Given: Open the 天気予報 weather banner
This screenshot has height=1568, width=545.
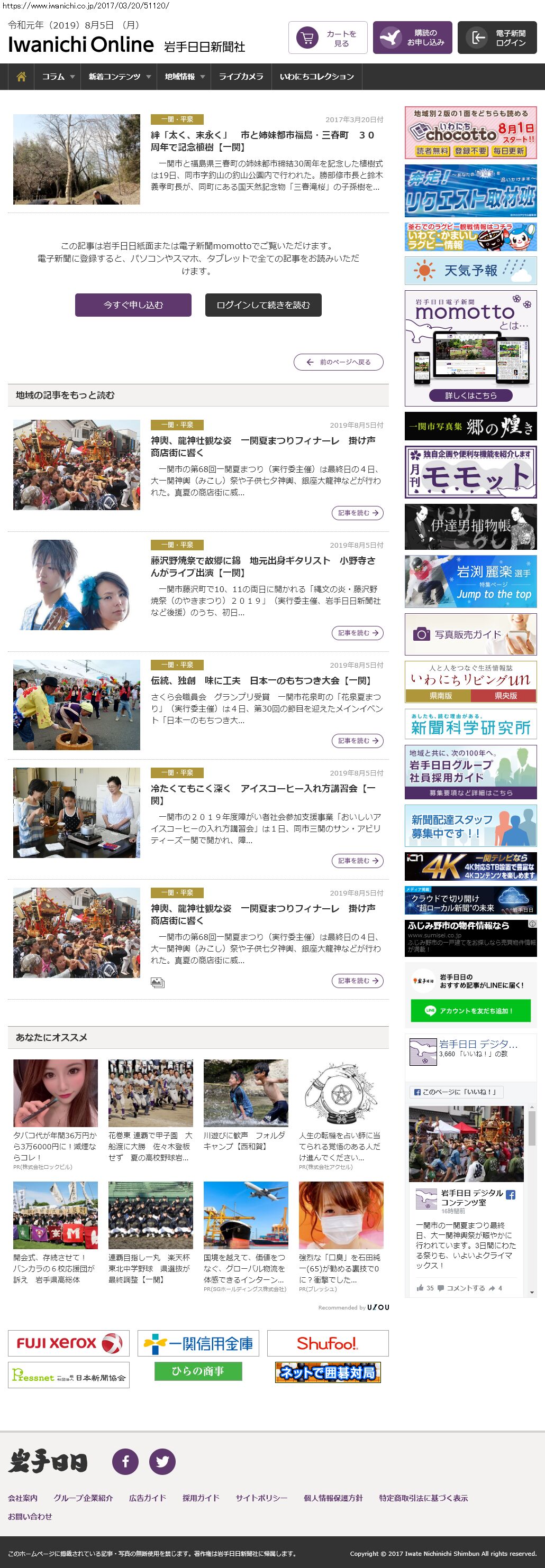Looking at the screenshot, I should (x=470, y=270).
